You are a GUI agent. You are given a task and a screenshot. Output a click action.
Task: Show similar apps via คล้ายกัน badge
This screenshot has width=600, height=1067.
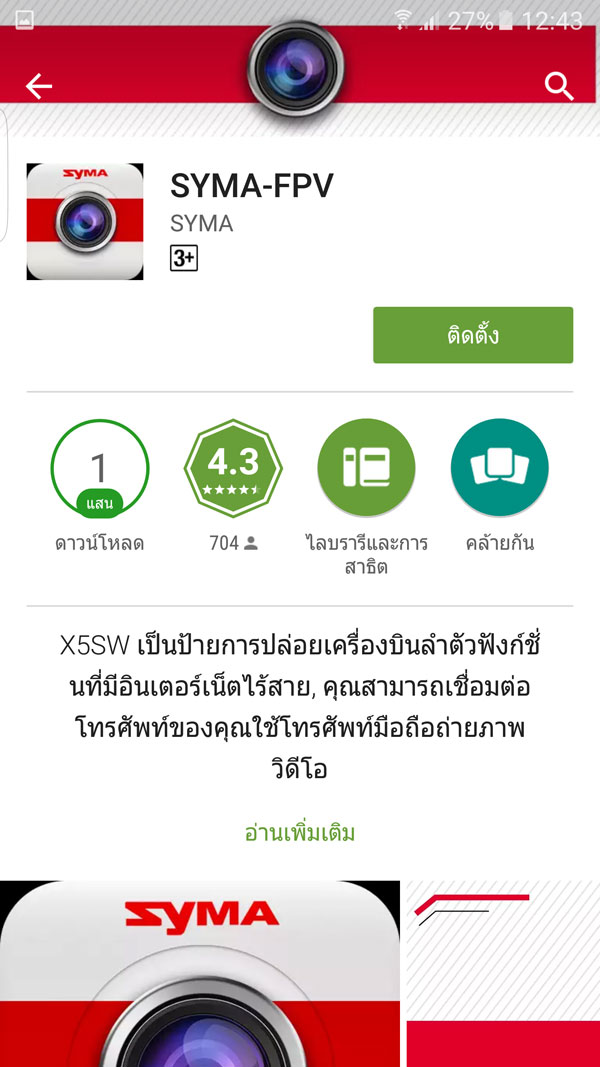[499, 468]
